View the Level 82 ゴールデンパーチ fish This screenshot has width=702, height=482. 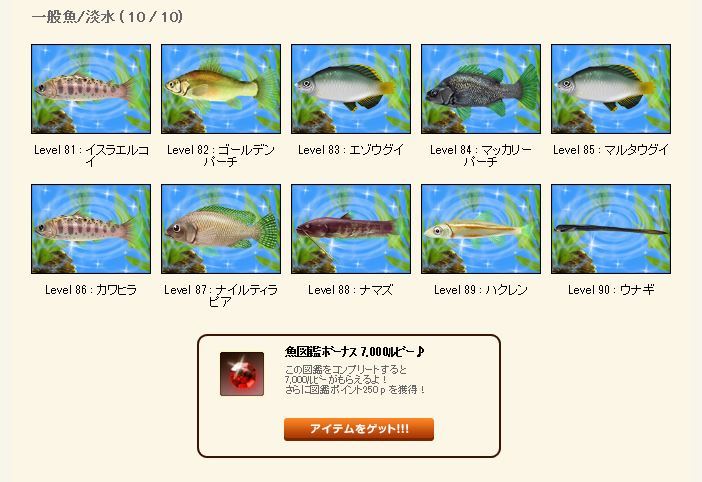pos(221,89)
